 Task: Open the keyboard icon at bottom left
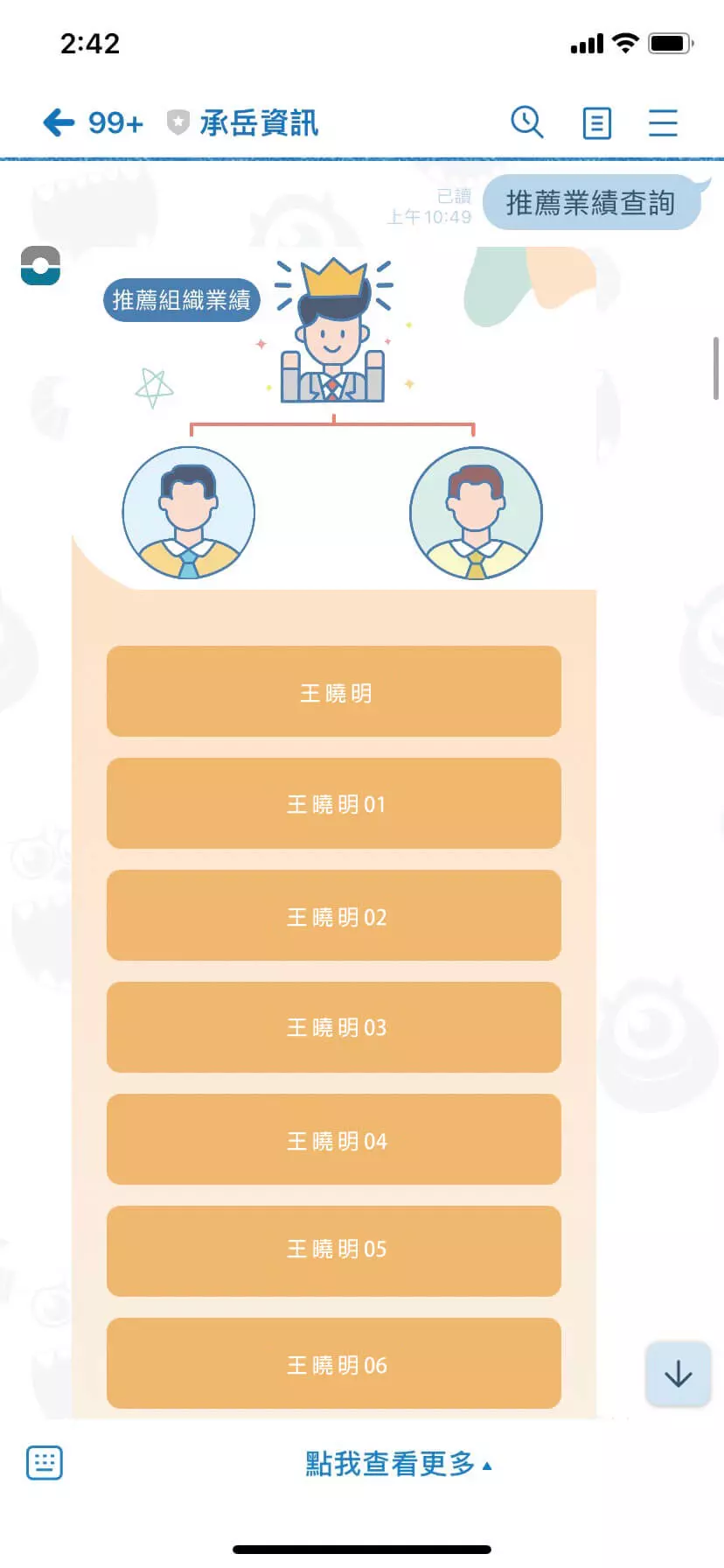coord(44,1462)
